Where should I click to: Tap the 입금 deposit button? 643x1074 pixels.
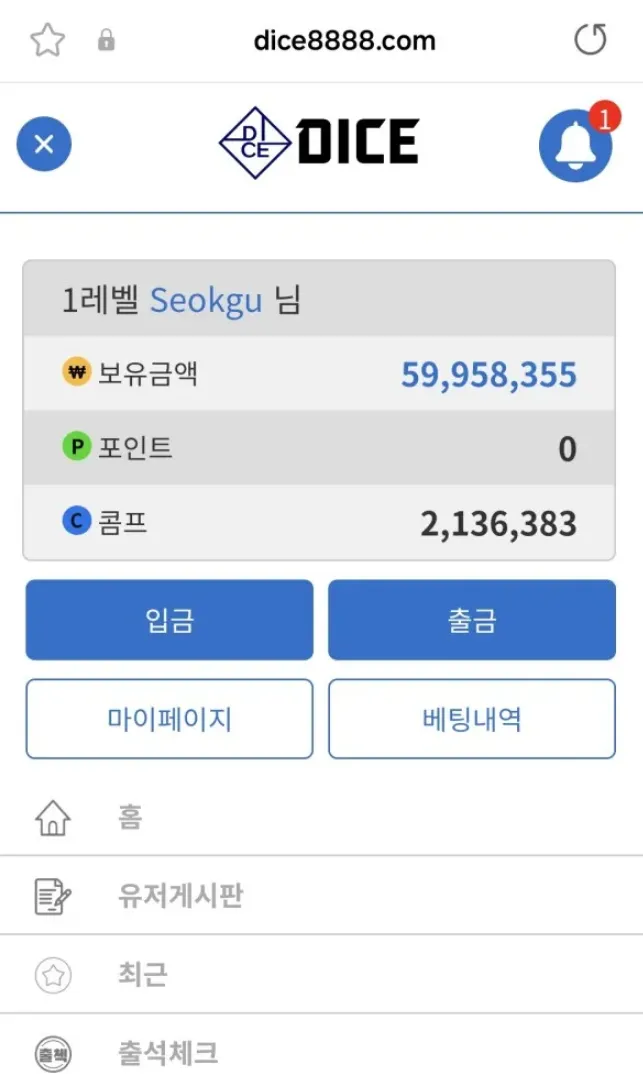pyautogui.click(x=169, y=620)
